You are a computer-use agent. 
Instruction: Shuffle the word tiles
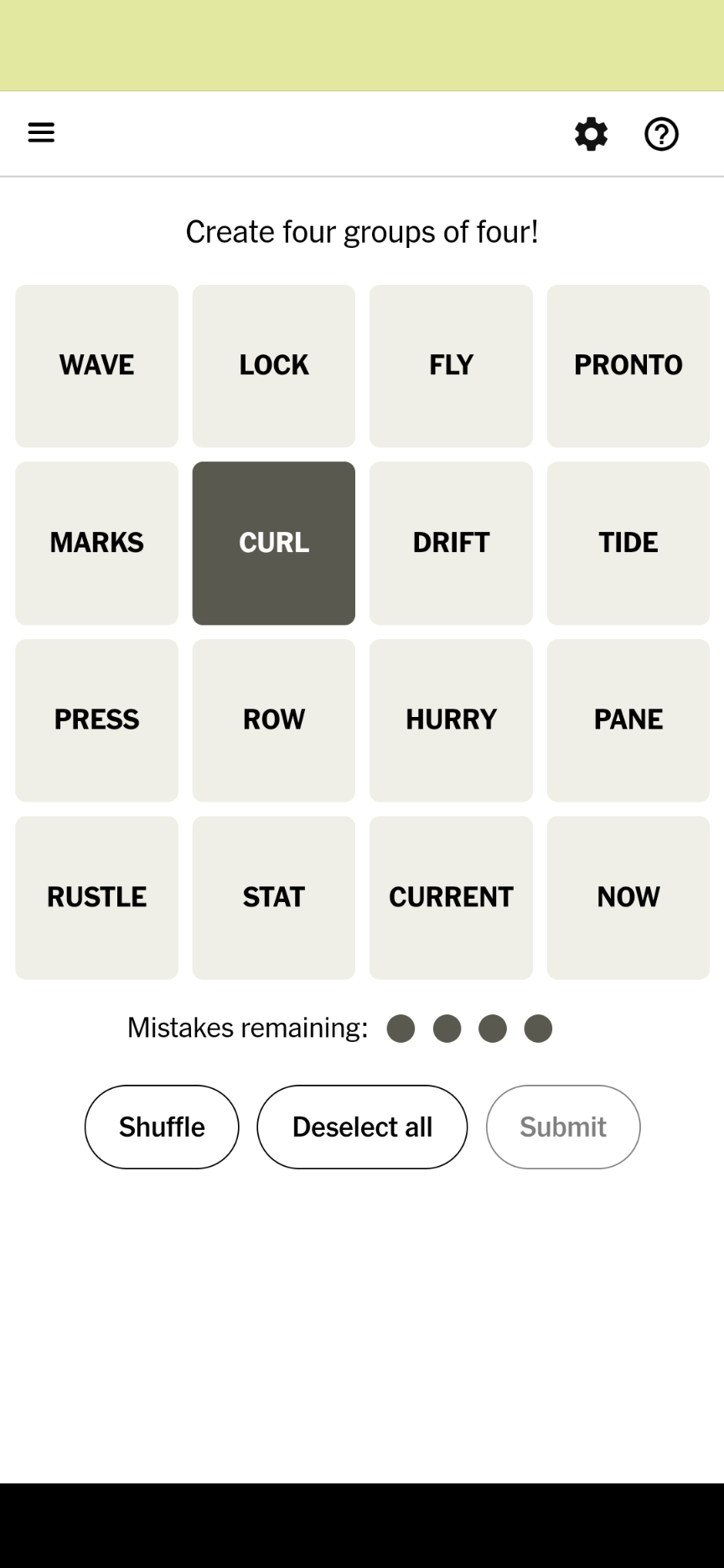tap(162, 1127)
